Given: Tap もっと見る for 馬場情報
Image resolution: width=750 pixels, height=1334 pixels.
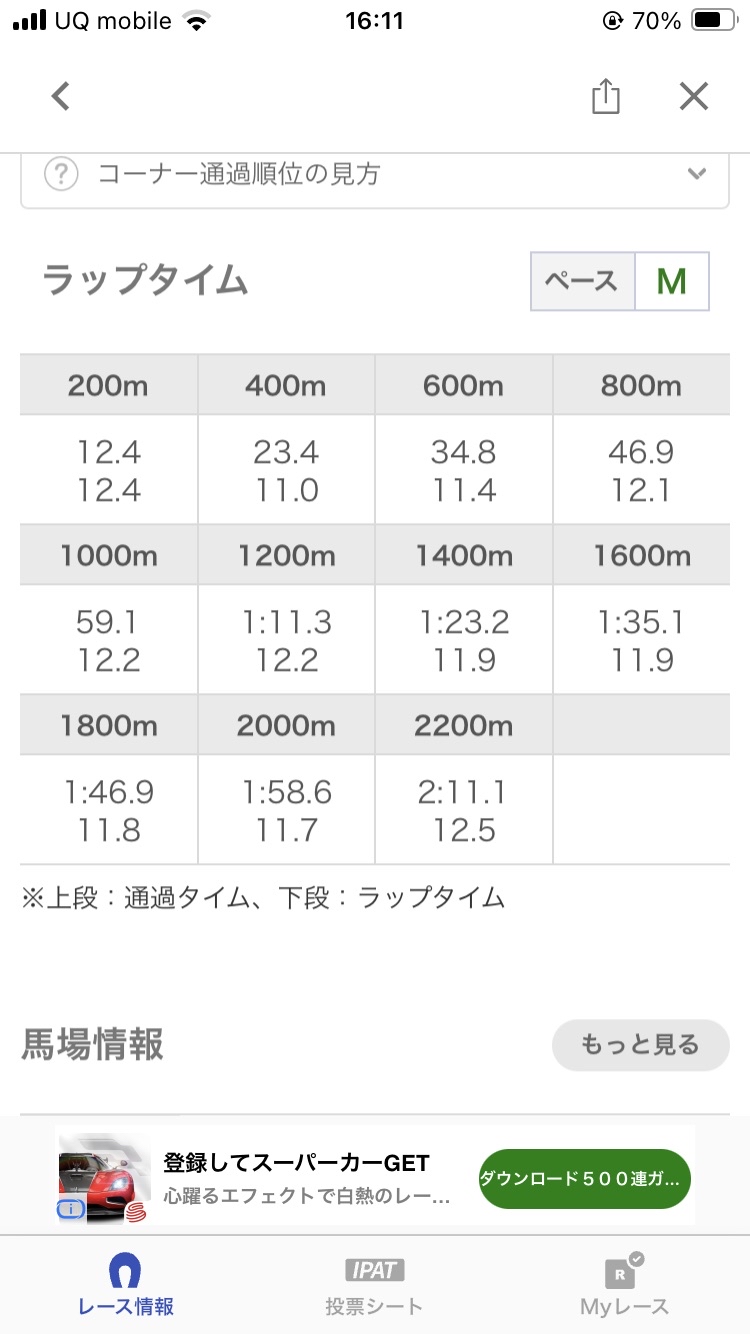Looking at the screenshot, I should pyautogui.click(x=641, y=1045).
